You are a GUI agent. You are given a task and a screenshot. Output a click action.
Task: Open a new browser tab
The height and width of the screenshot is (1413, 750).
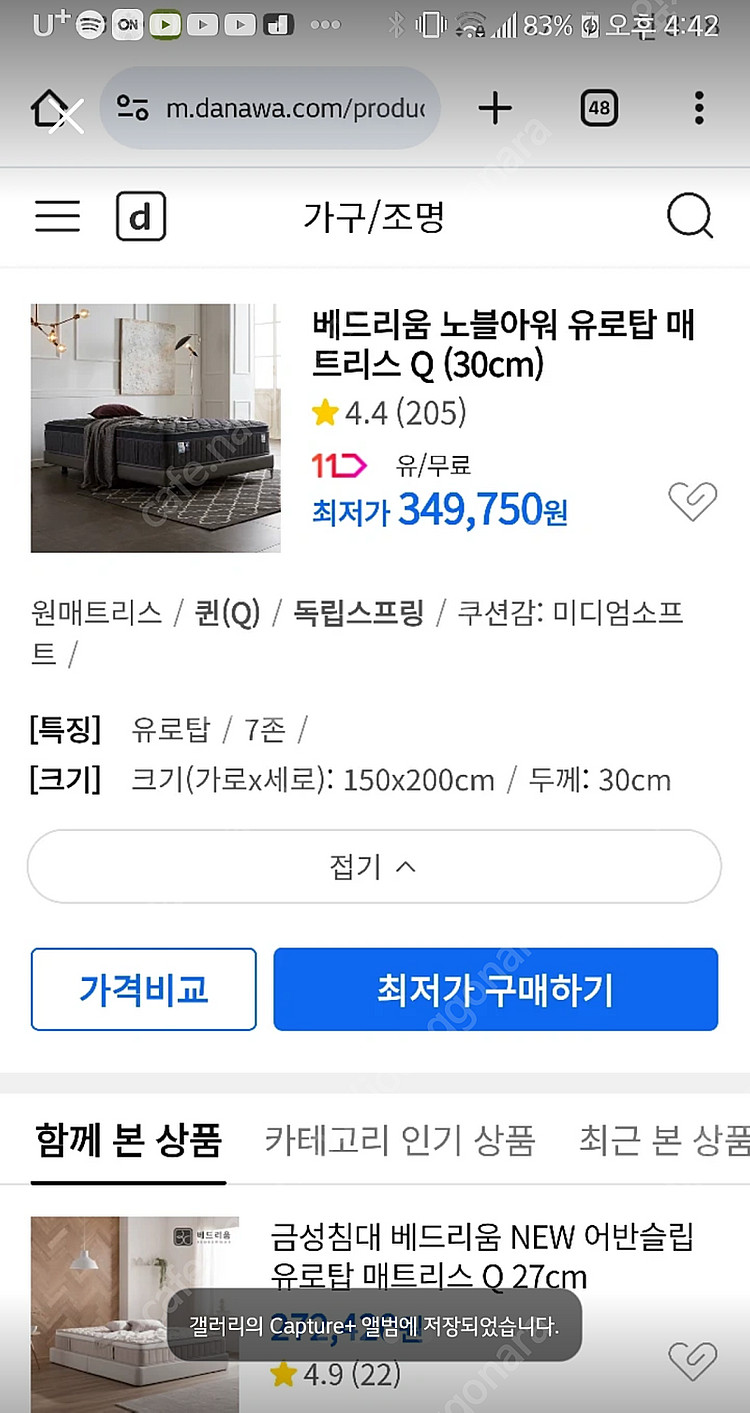click(495, 108)
